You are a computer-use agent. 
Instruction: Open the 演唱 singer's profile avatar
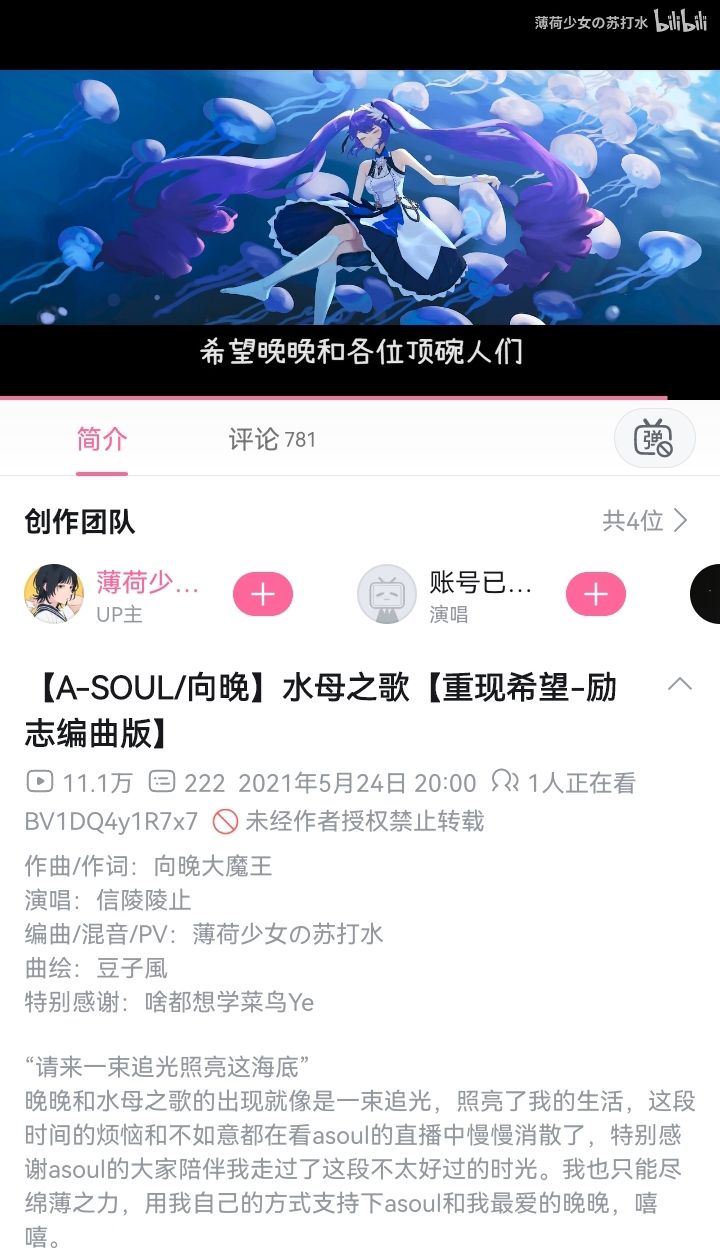387,594
